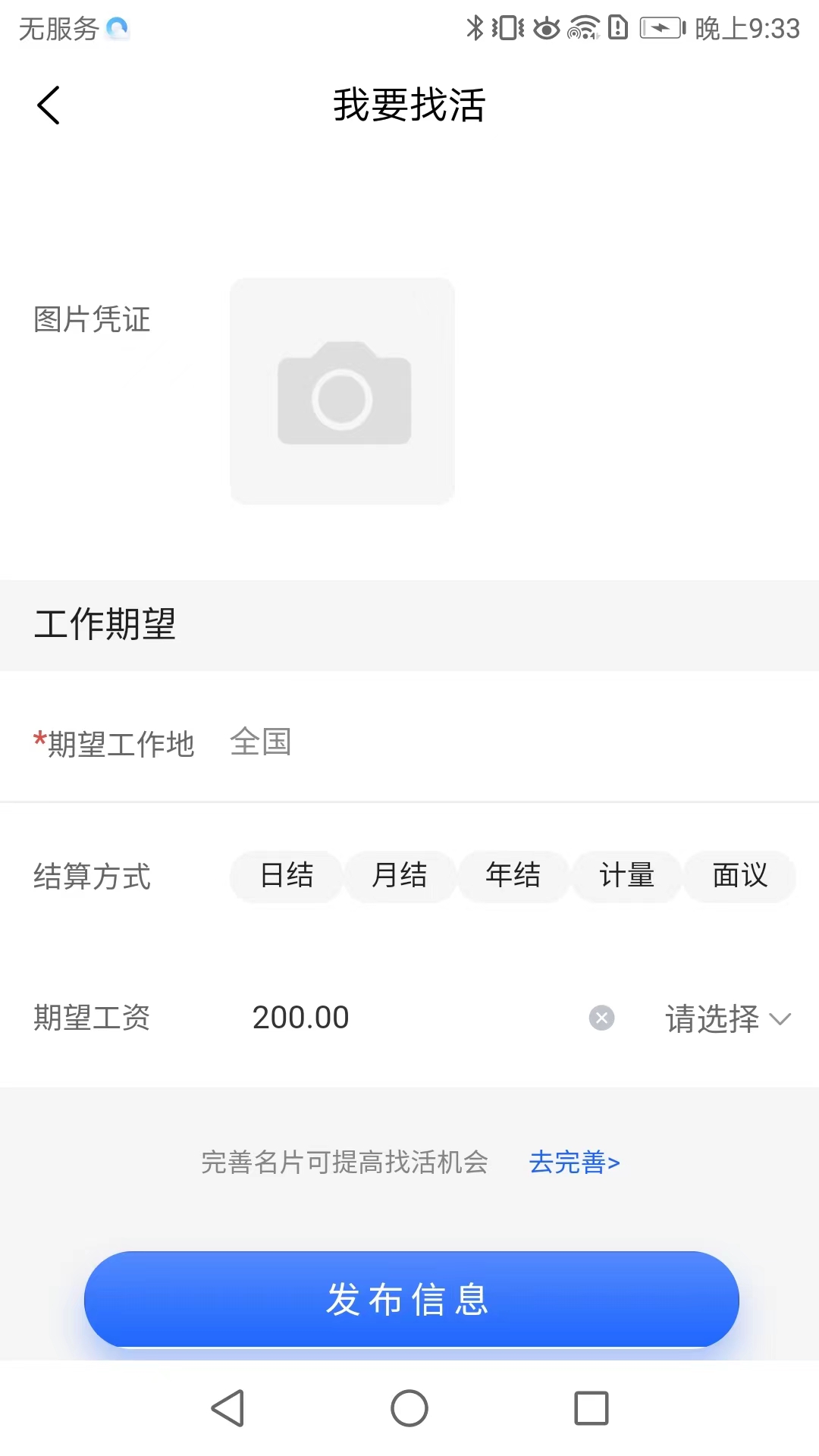Image resolution: width=819 pixels, height=1456 pixels.
Task: Open recent apps with the square button
Action: click(591, 1408)
